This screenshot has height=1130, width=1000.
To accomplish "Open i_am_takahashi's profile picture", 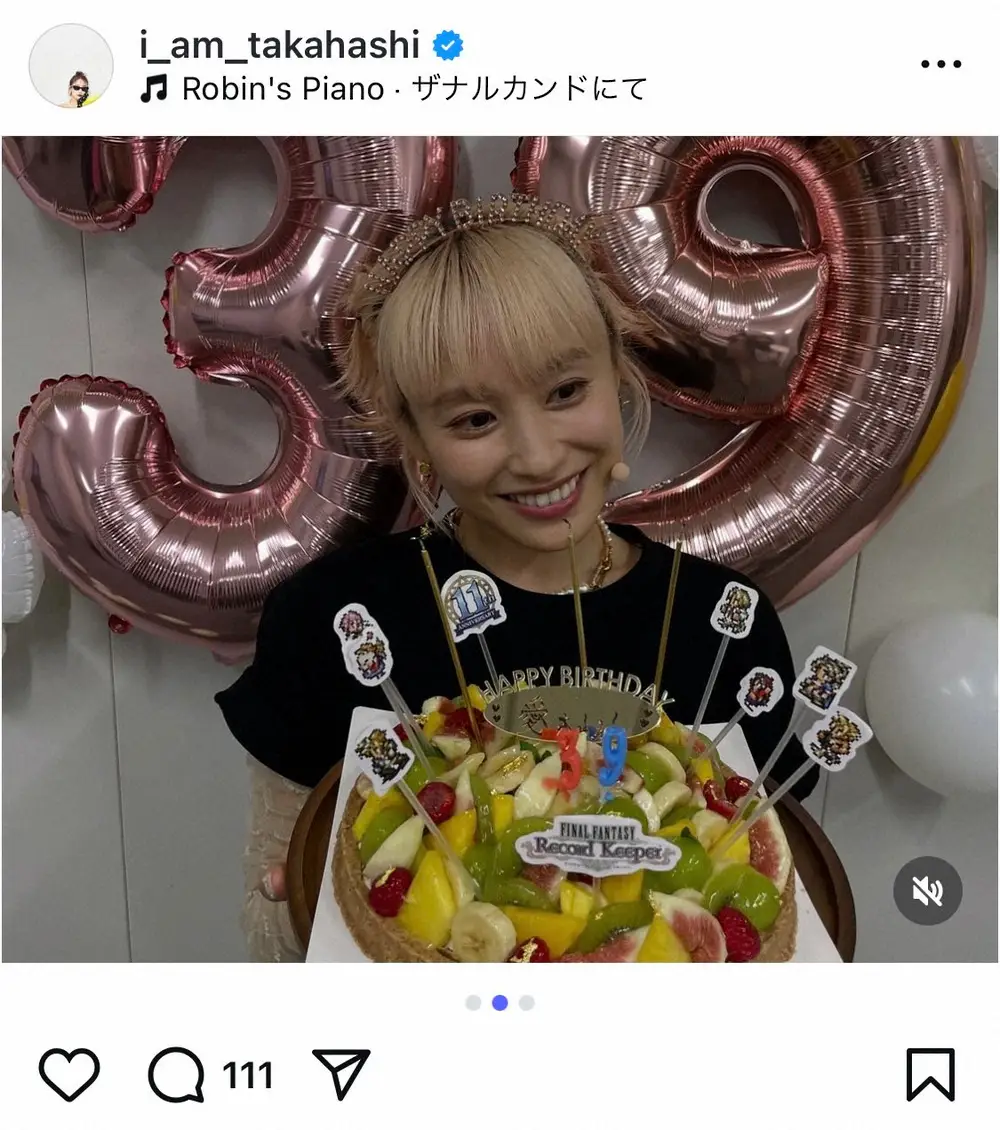I will [x=71, y=66].
